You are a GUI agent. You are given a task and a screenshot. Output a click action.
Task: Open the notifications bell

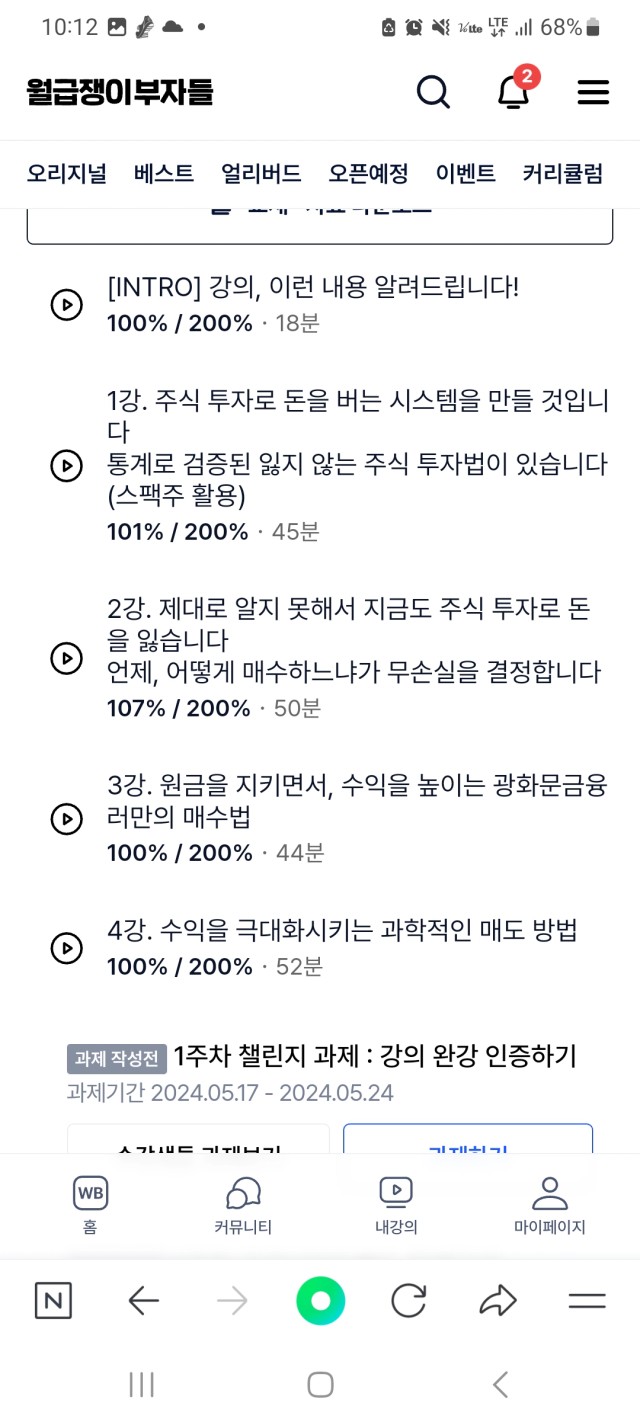point(514,91)
